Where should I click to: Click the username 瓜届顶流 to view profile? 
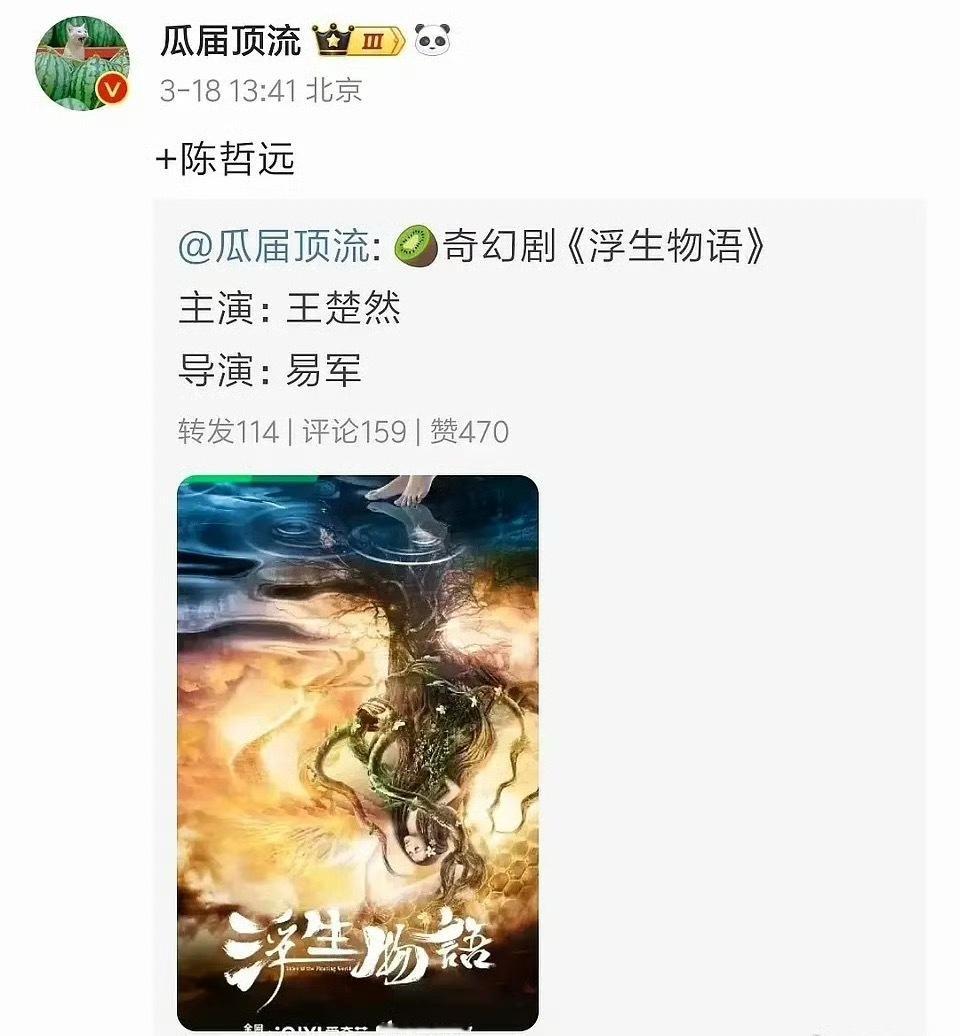tap(230, 38)
